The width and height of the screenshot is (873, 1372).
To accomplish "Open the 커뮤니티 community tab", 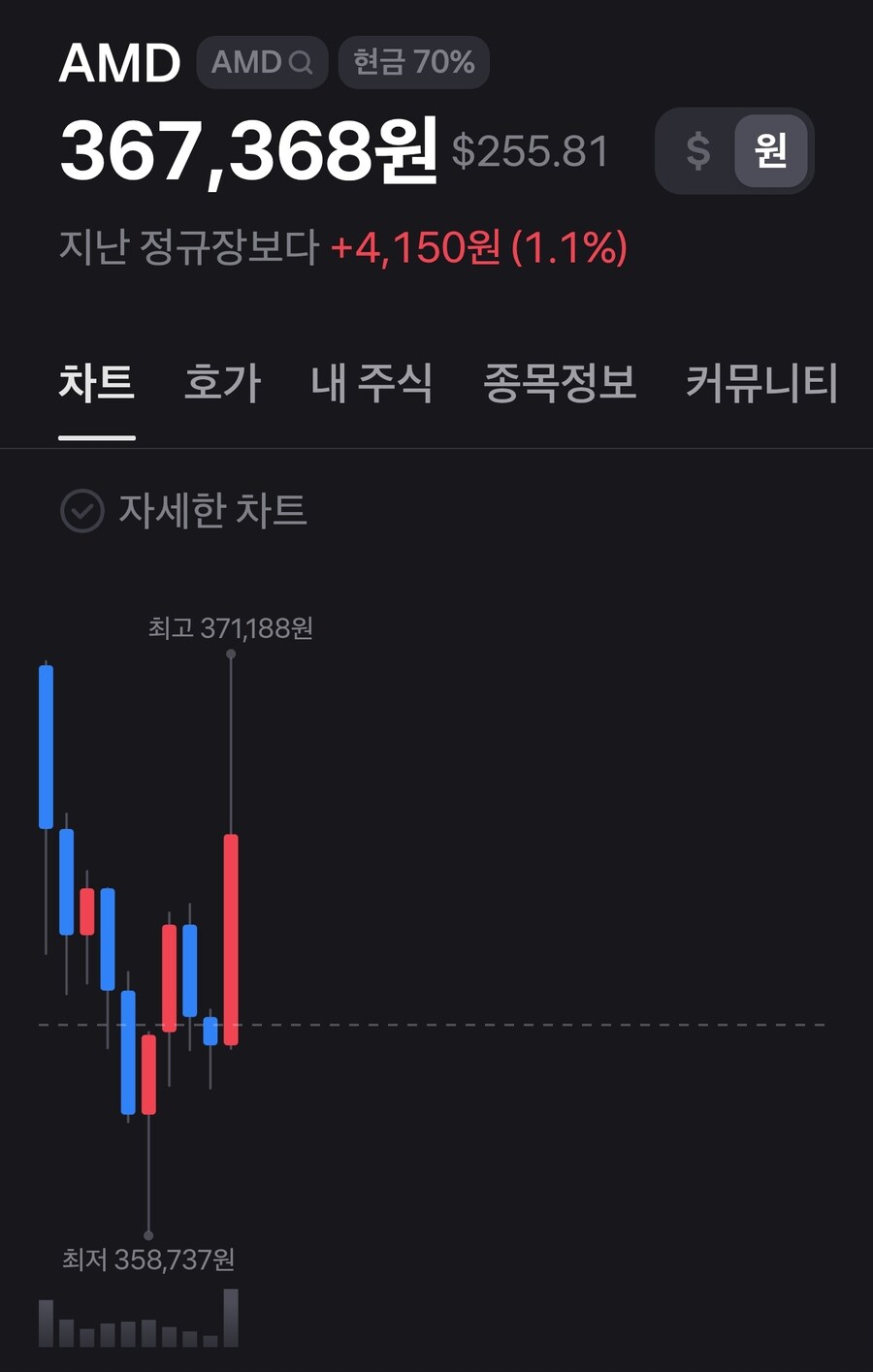I will tap(762, 382).
